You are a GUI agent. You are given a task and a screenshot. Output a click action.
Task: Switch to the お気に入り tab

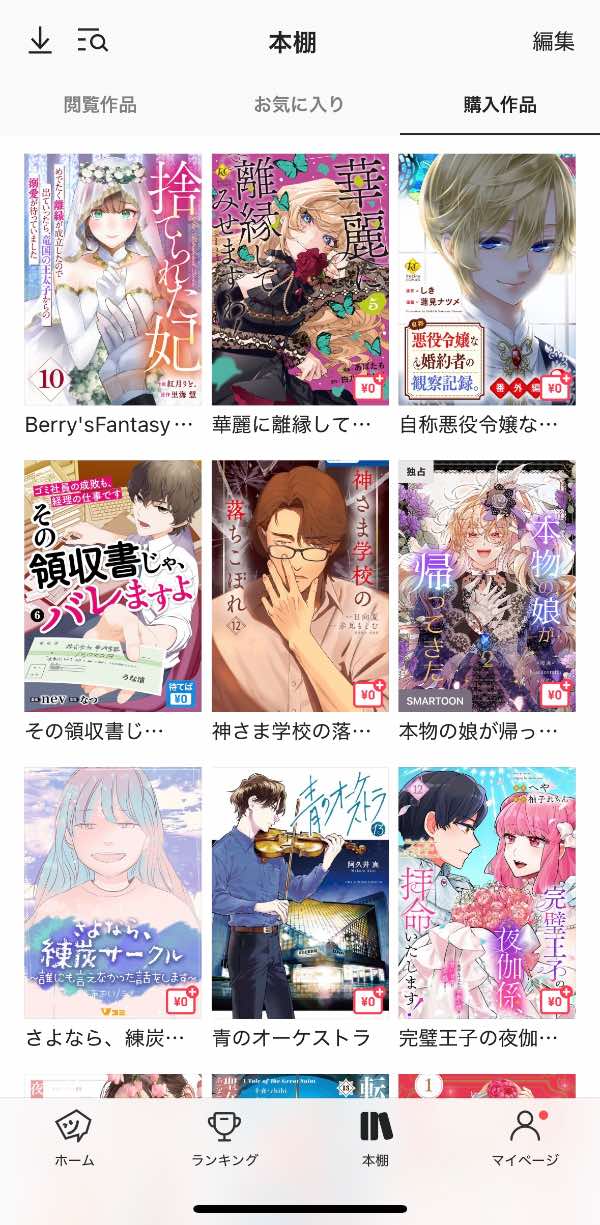tap(299, 105)
